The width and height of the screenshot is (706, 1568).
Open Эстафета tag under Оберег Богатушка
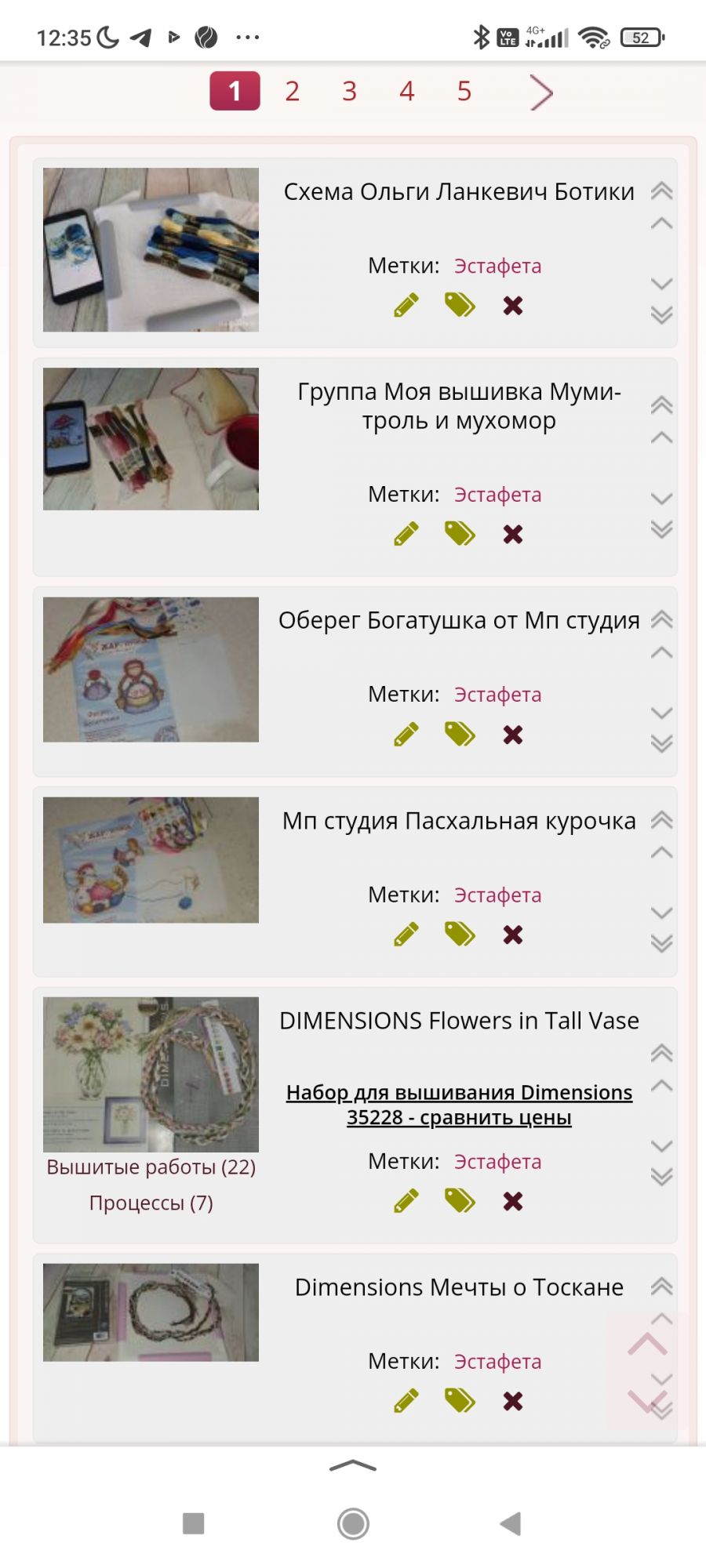pos(497,695)
